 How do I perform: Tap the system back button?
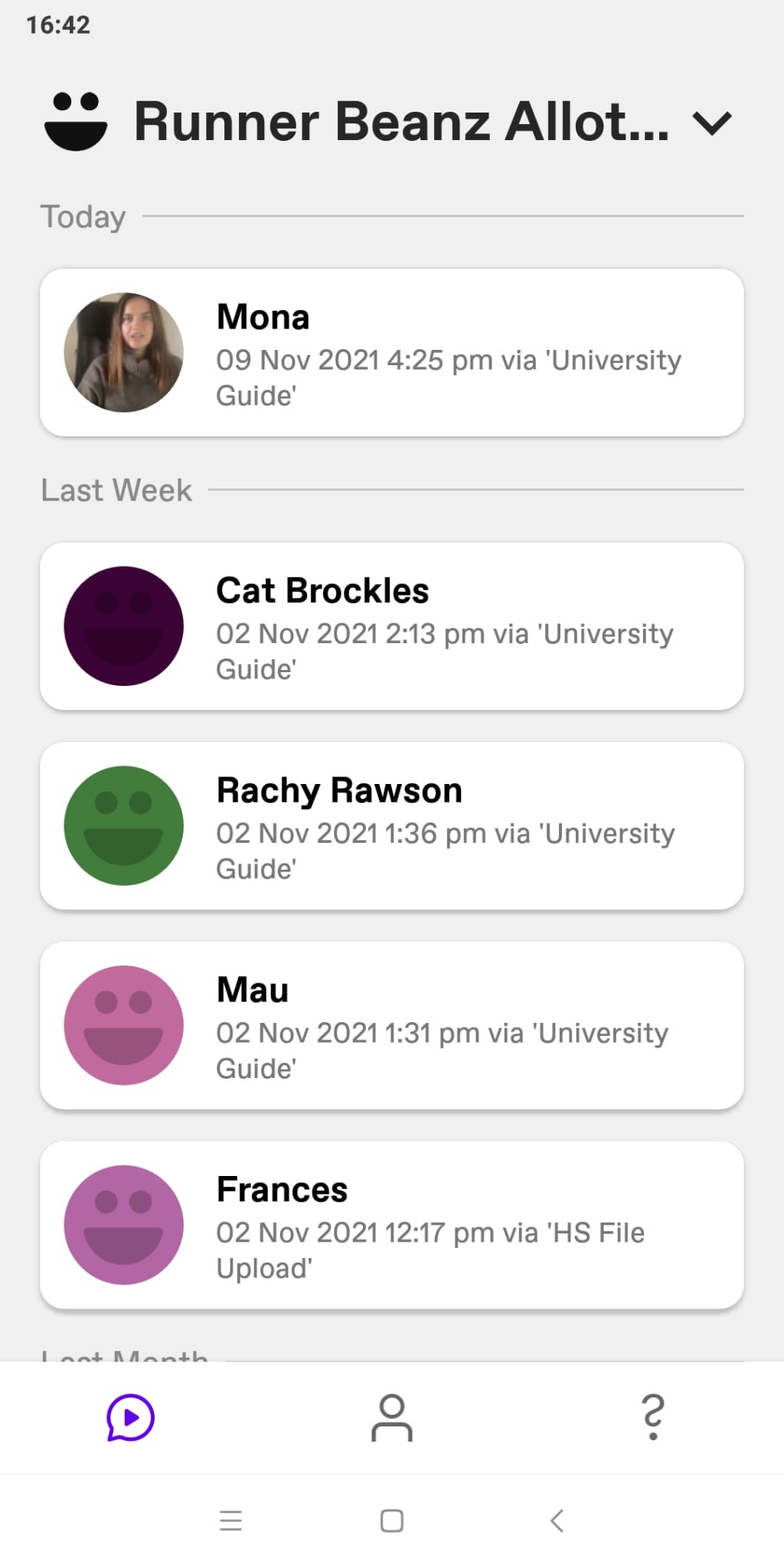[x=557, y=1521]
